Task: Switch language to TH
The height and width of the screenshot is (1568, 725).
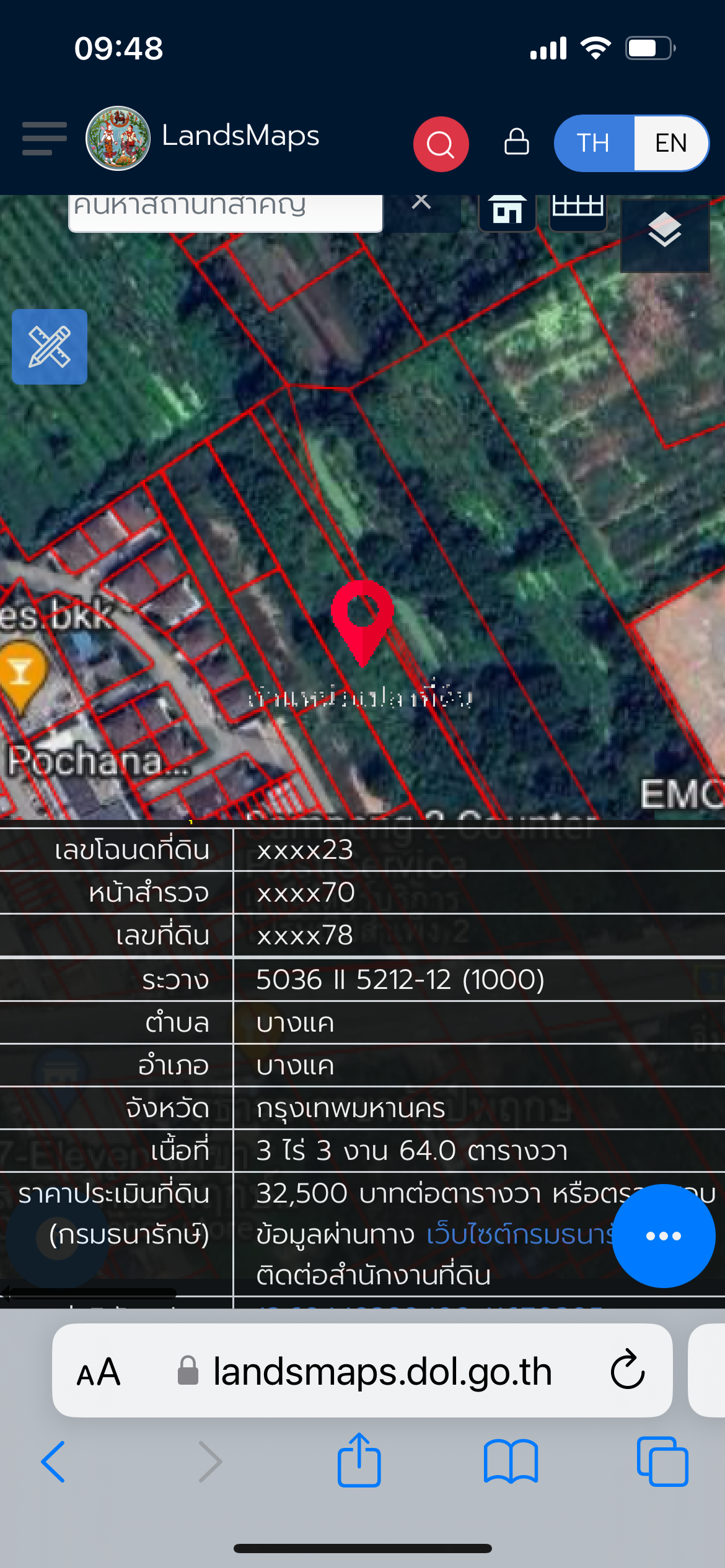Action: coord(594,143)
